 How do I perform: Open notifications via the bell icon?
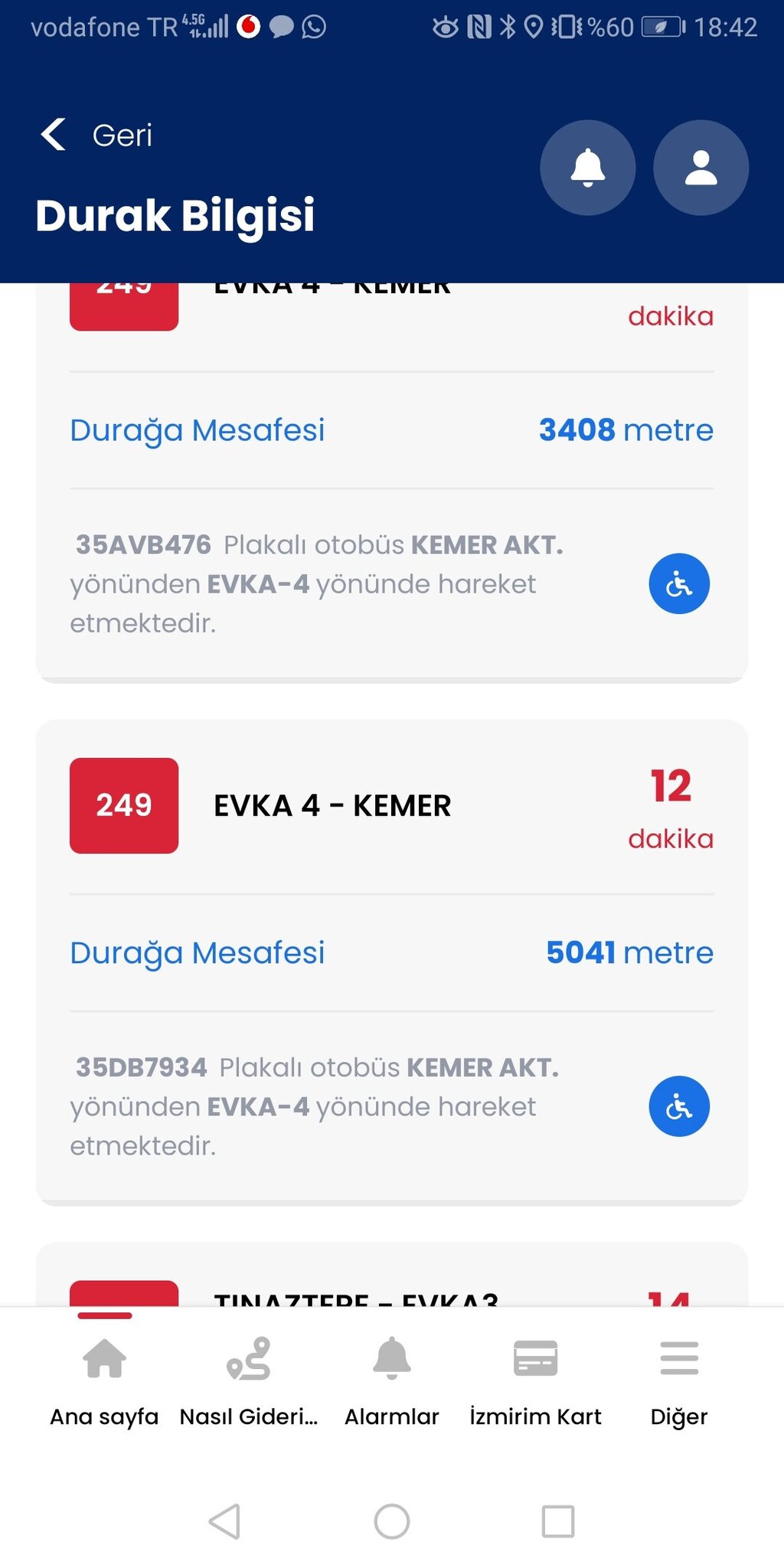click(x=587, y=168)
